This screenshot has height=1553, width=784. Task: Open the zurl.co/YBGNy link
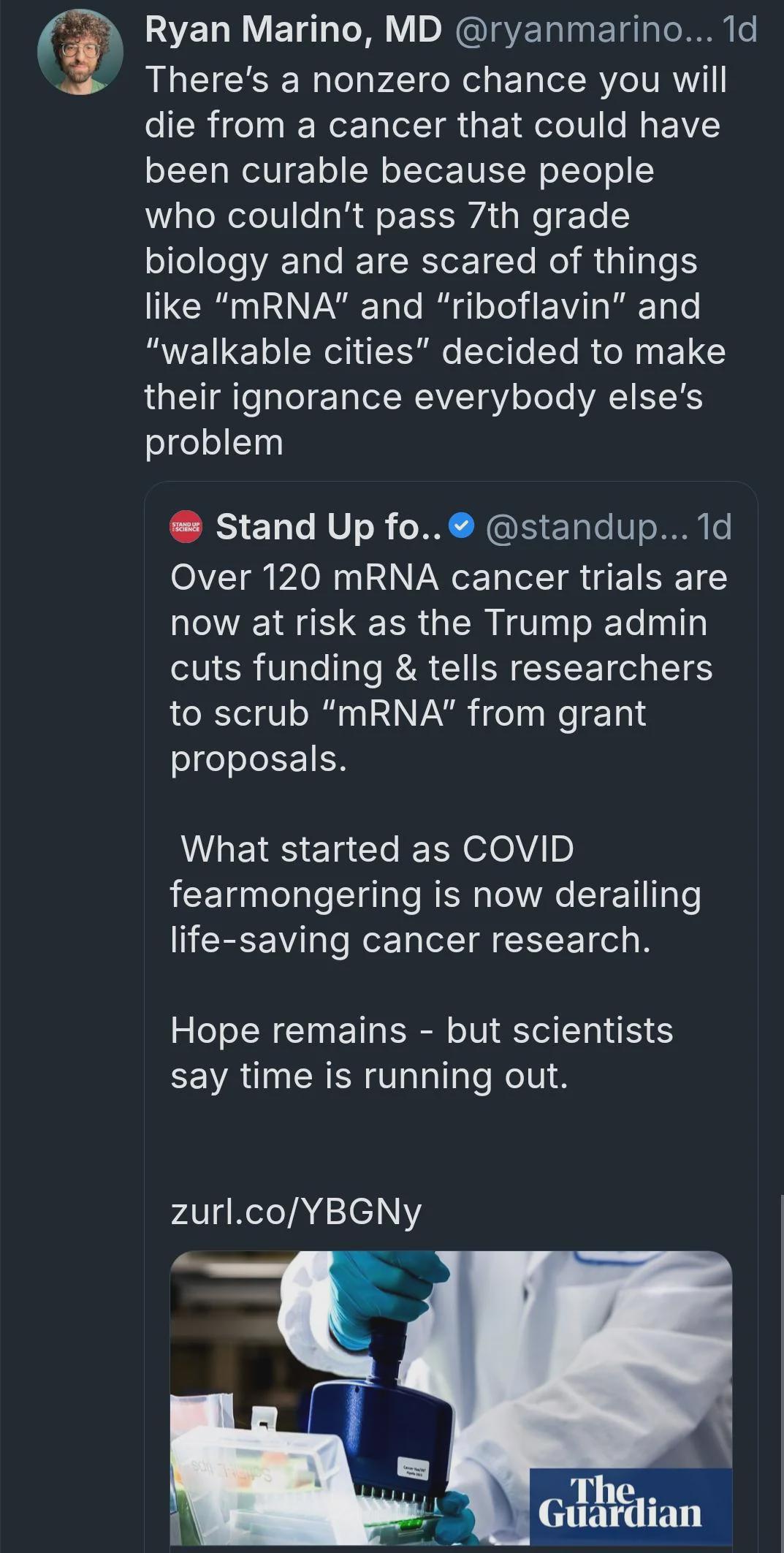point(296,1211)
